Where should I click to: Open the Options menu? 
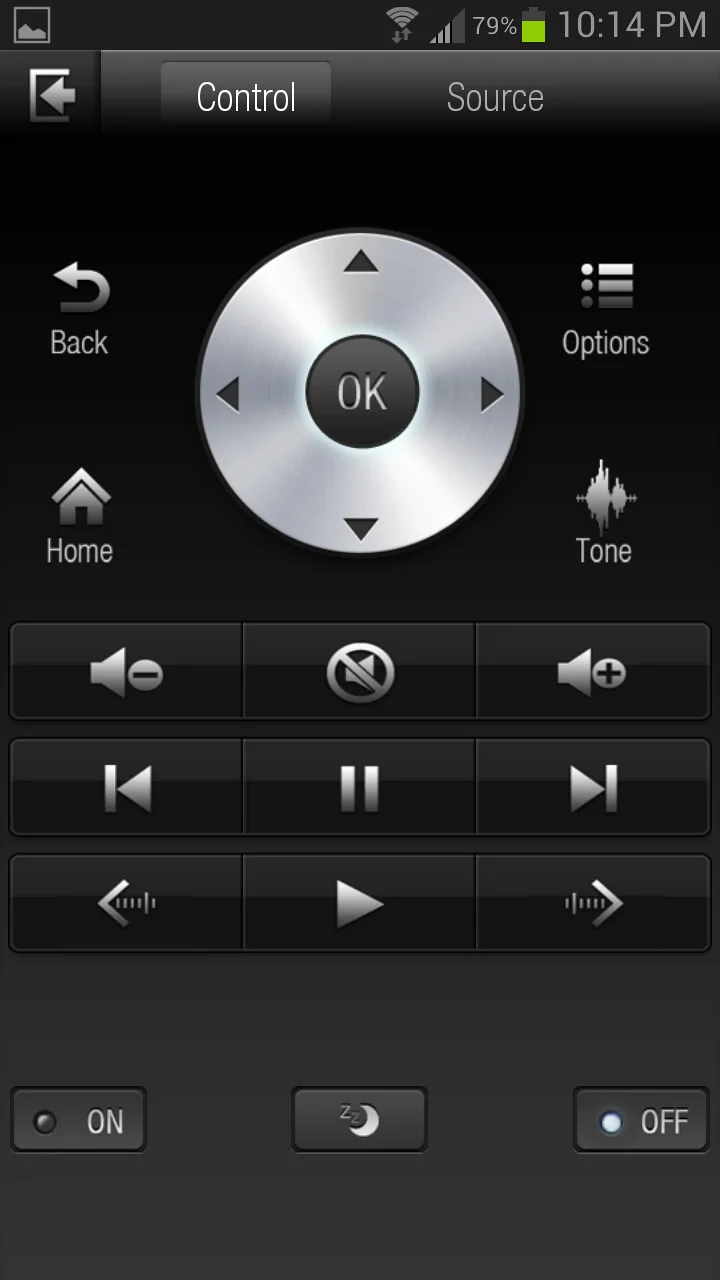tap(605, 310)
